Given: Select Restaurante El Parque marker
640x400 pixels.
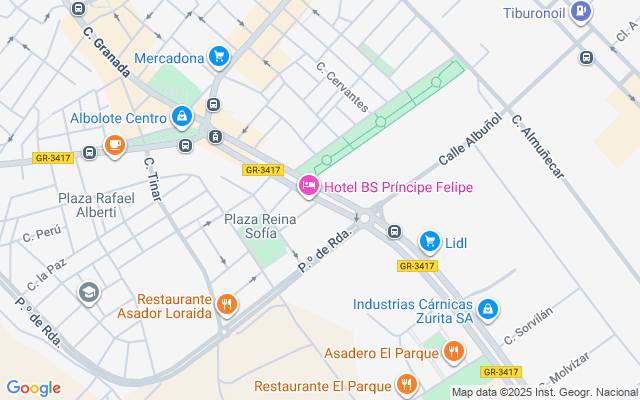Looking at the screenshot, I should point(405,384).
